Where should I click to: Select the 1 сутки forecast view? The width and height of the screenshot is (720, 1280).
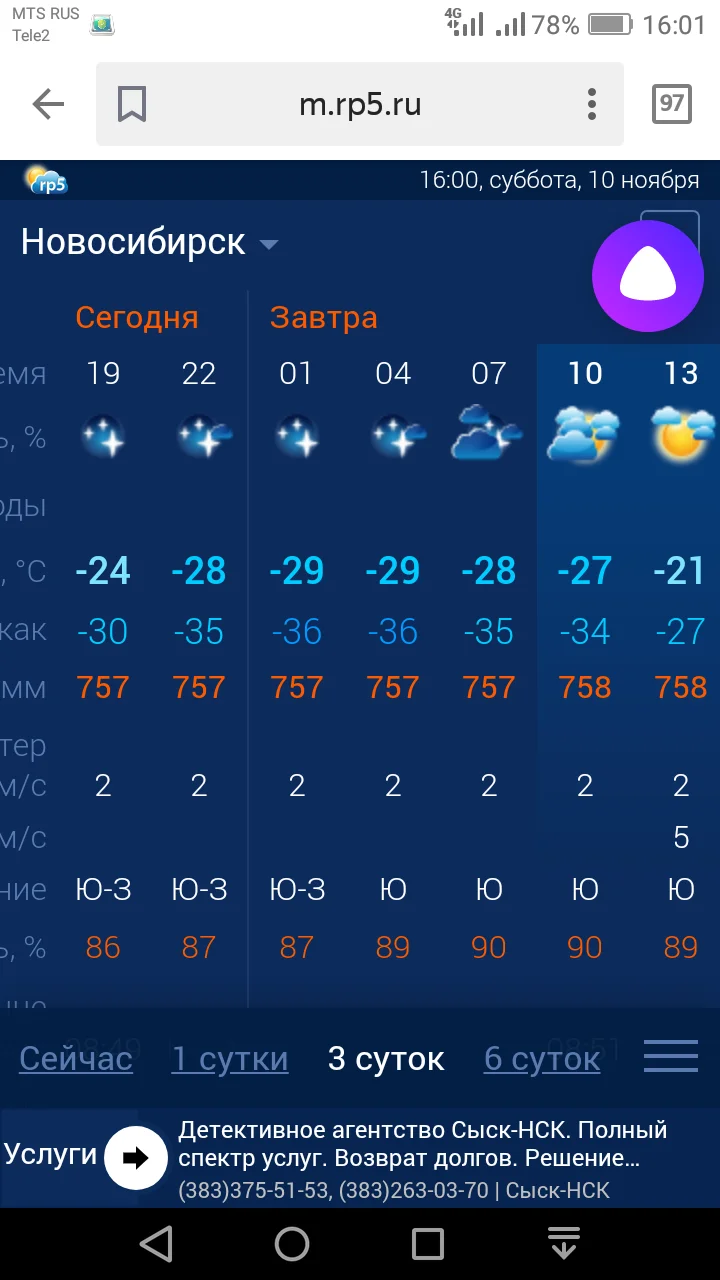pos(229,1059)
